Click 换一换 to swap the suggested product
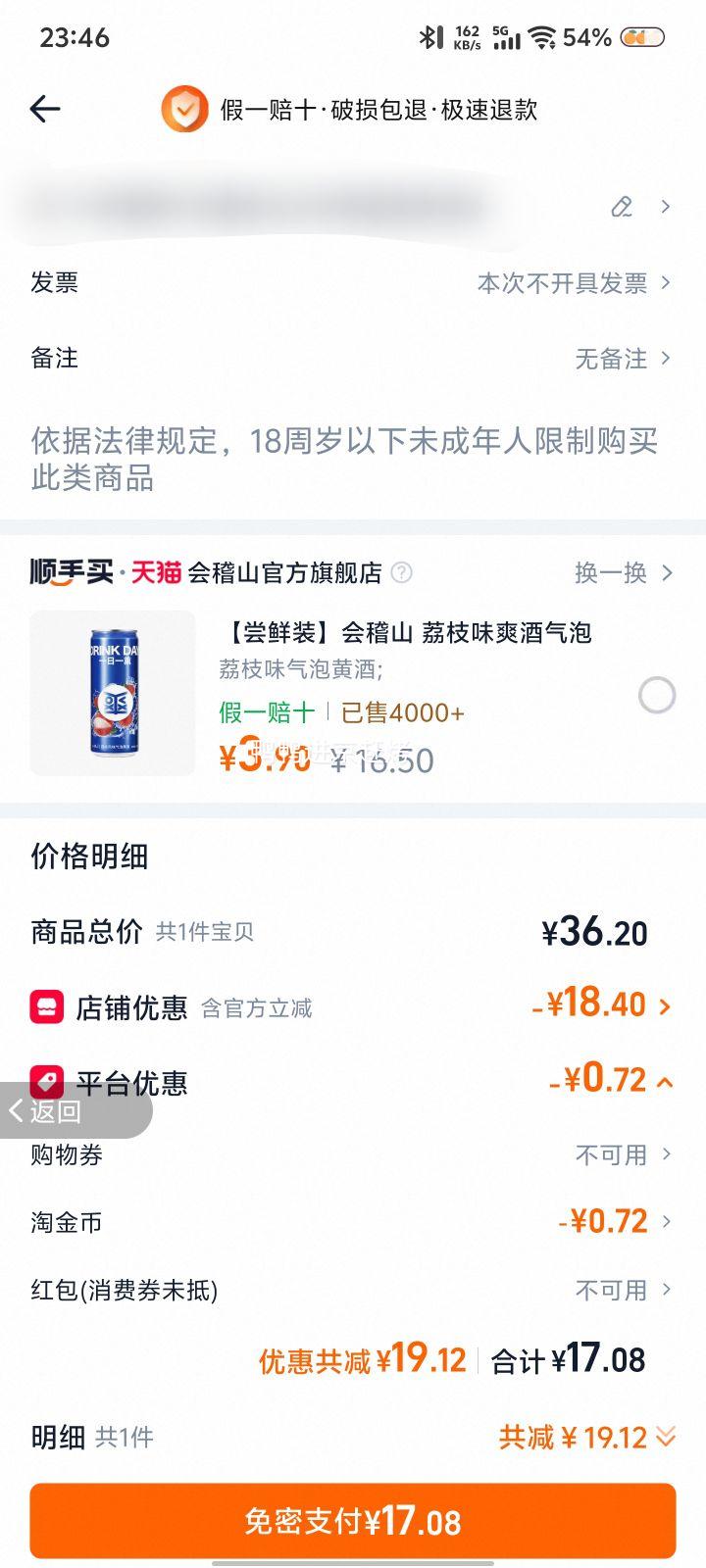 (608, 573)
